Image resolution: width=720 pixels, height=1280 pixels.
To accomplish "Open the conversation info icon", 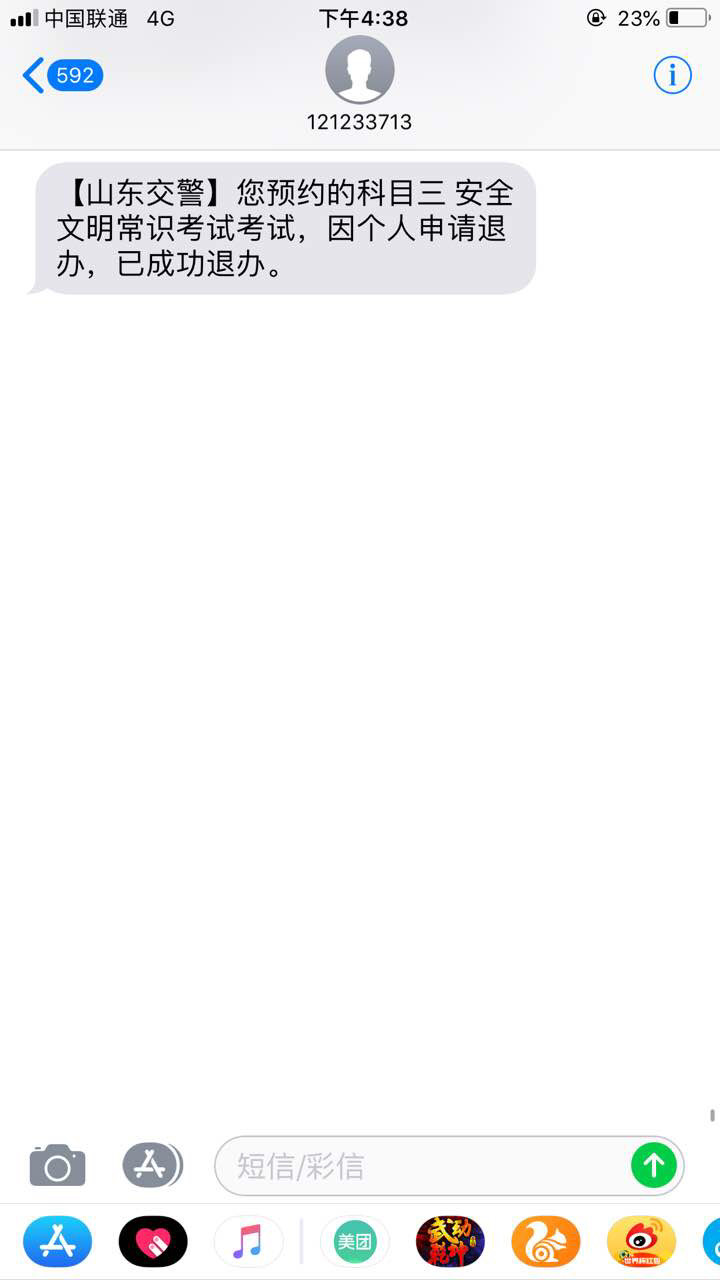I will [672, 75].
